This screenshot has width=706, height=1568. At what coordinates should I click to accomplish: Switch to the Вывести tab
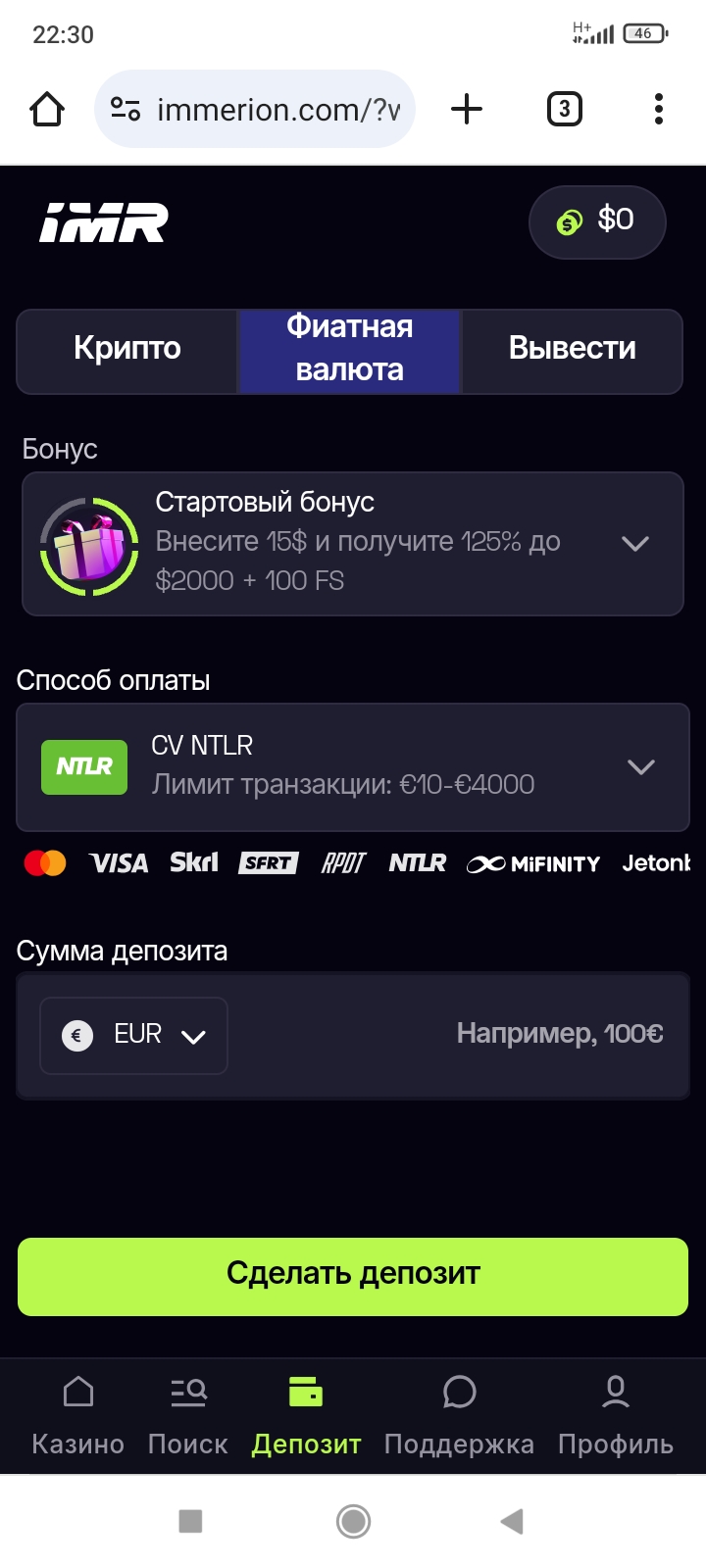tap(573, 349)
